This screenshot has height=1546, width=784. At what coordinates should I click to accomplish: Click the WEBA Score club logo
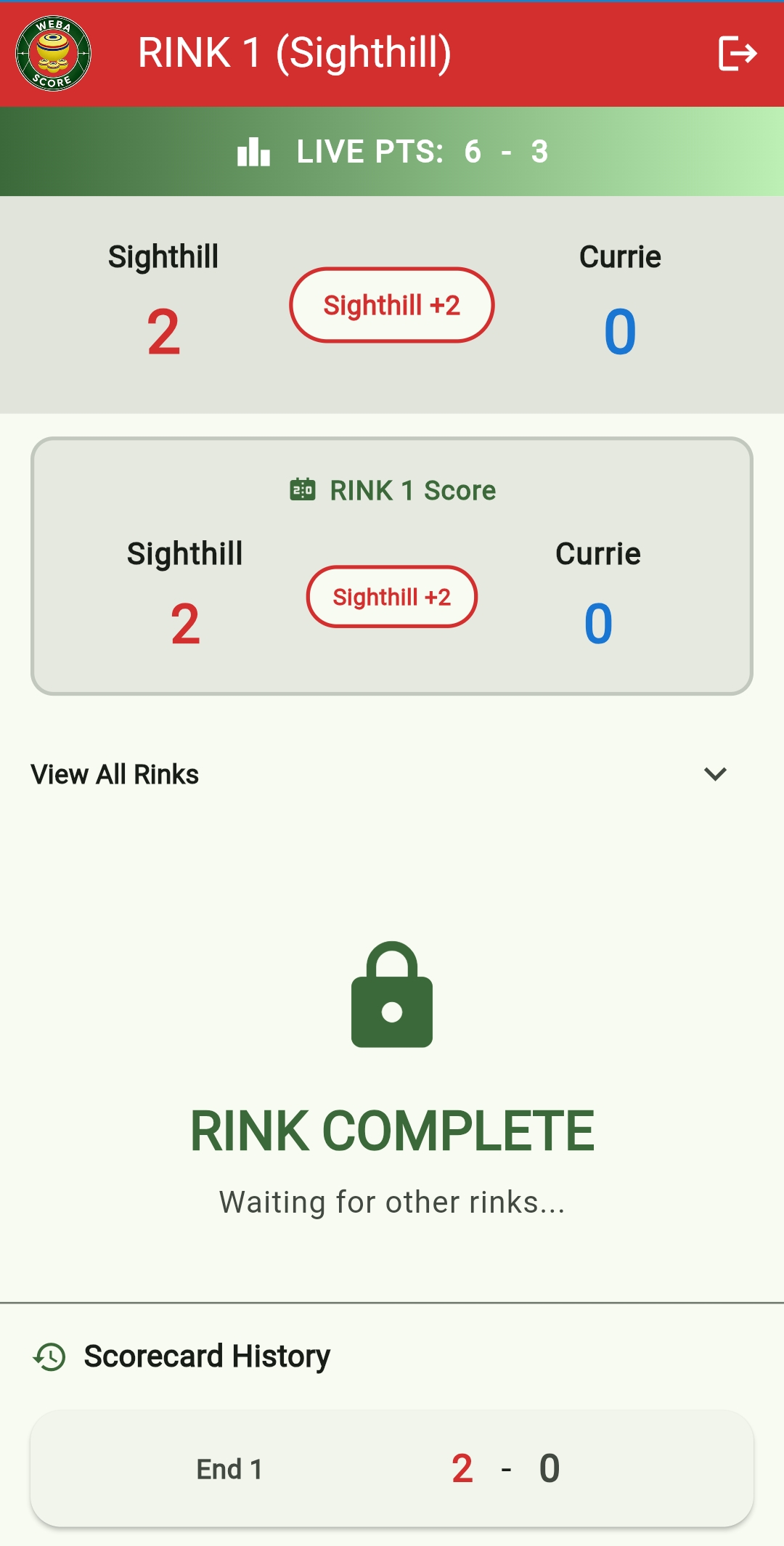pos(53,54)
